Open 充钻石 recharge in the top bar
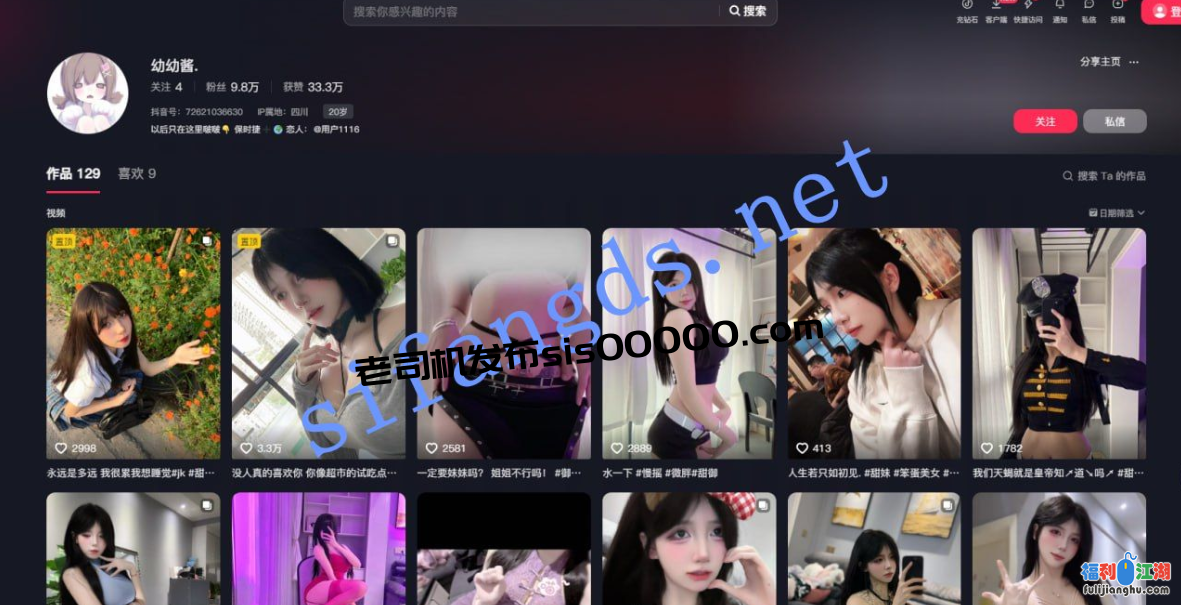Image resolution: width=1181 pixels, height=605 pixels. point(967,9)
